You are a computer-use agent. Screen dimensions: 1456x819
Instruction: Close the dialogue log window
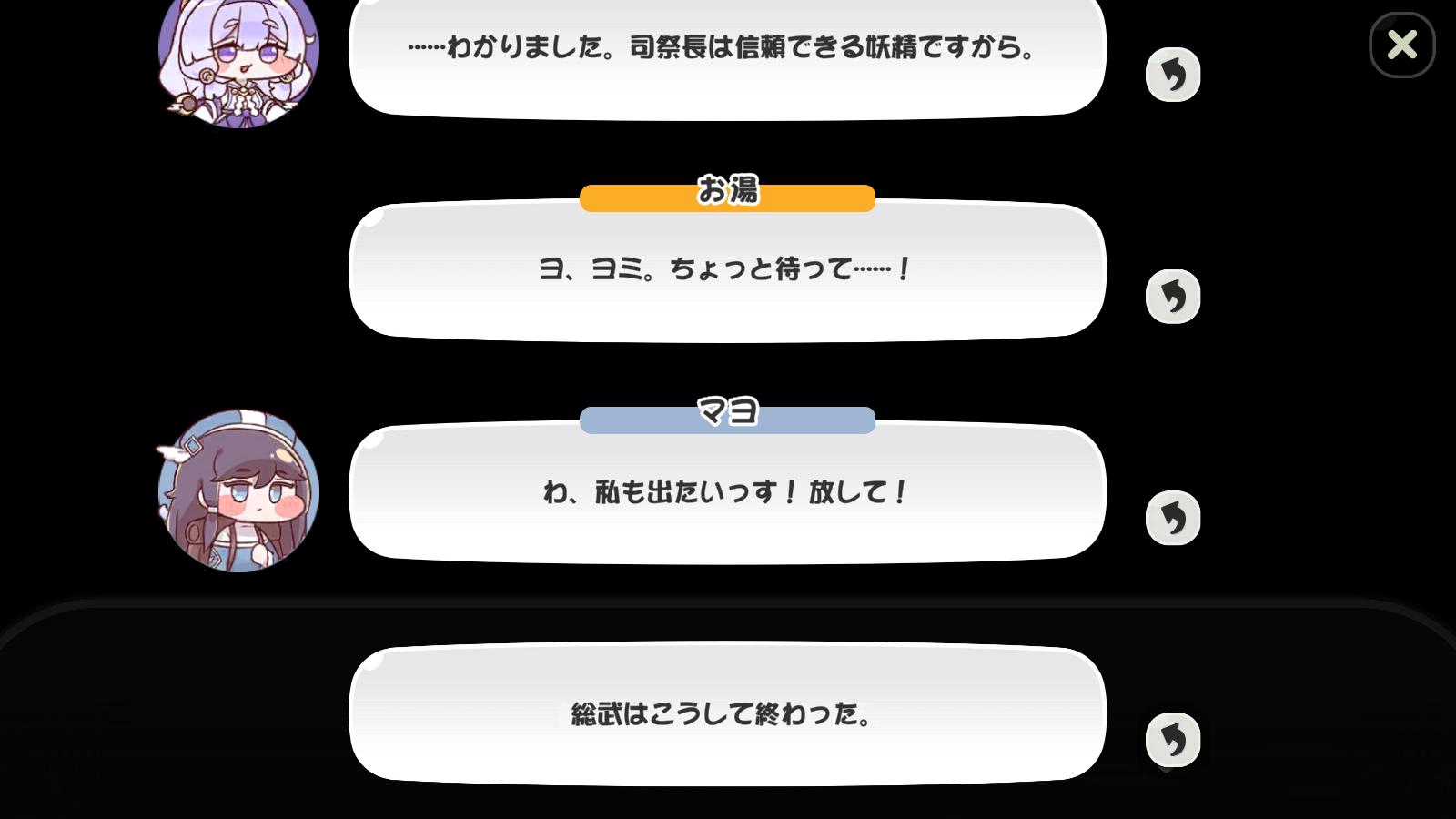1401,45
